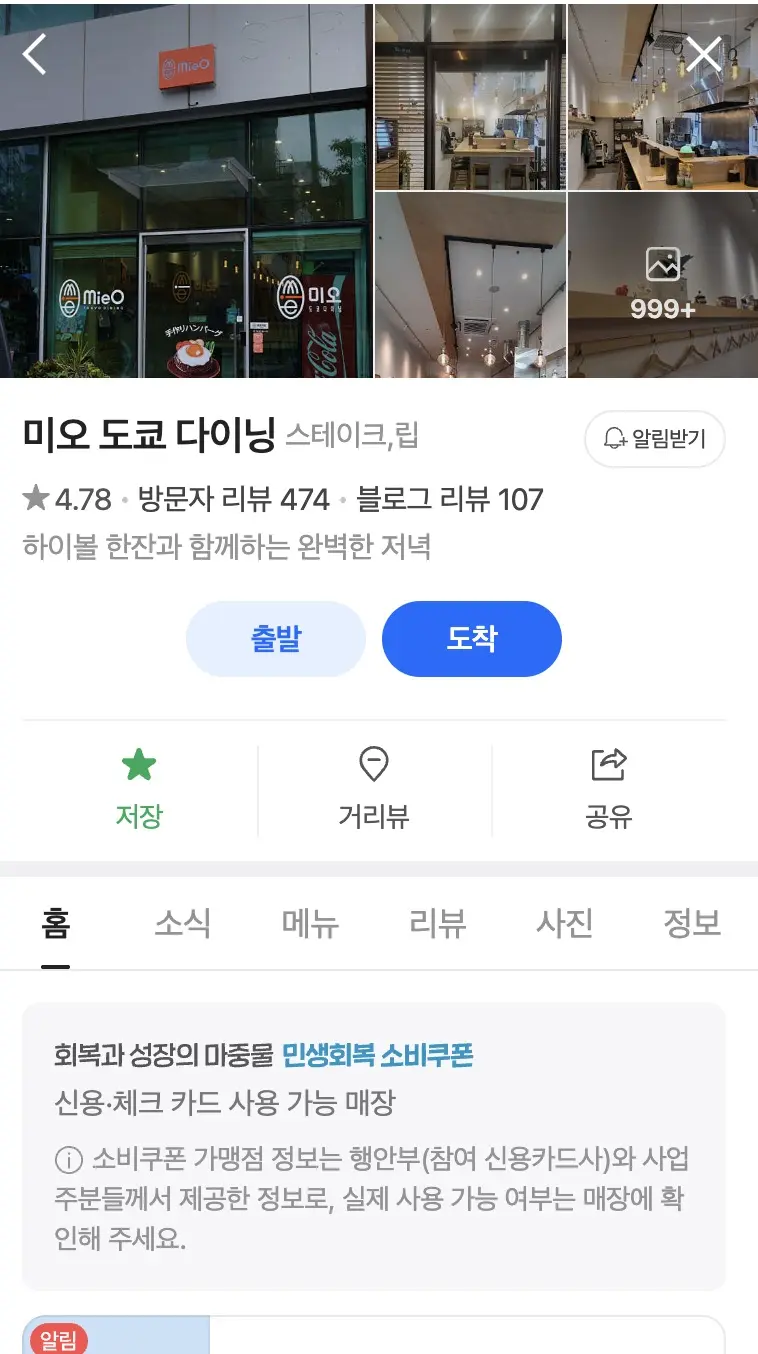Close the place page with X
The height and width of the screenshot is (1354, 758).
click(x=704, y=54)
